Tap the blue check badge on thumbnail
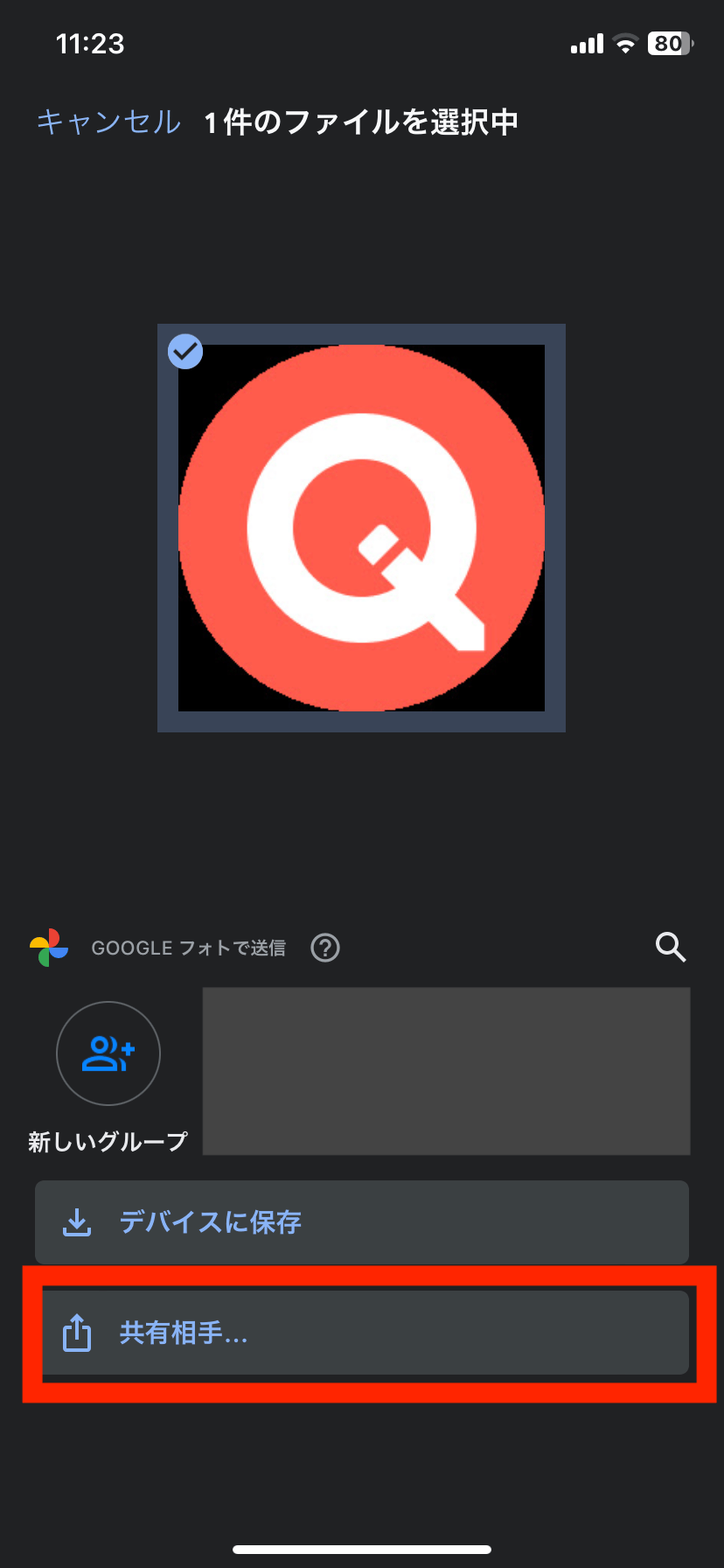The height and width of the screenshot is (1568, 724). point(184,351)
